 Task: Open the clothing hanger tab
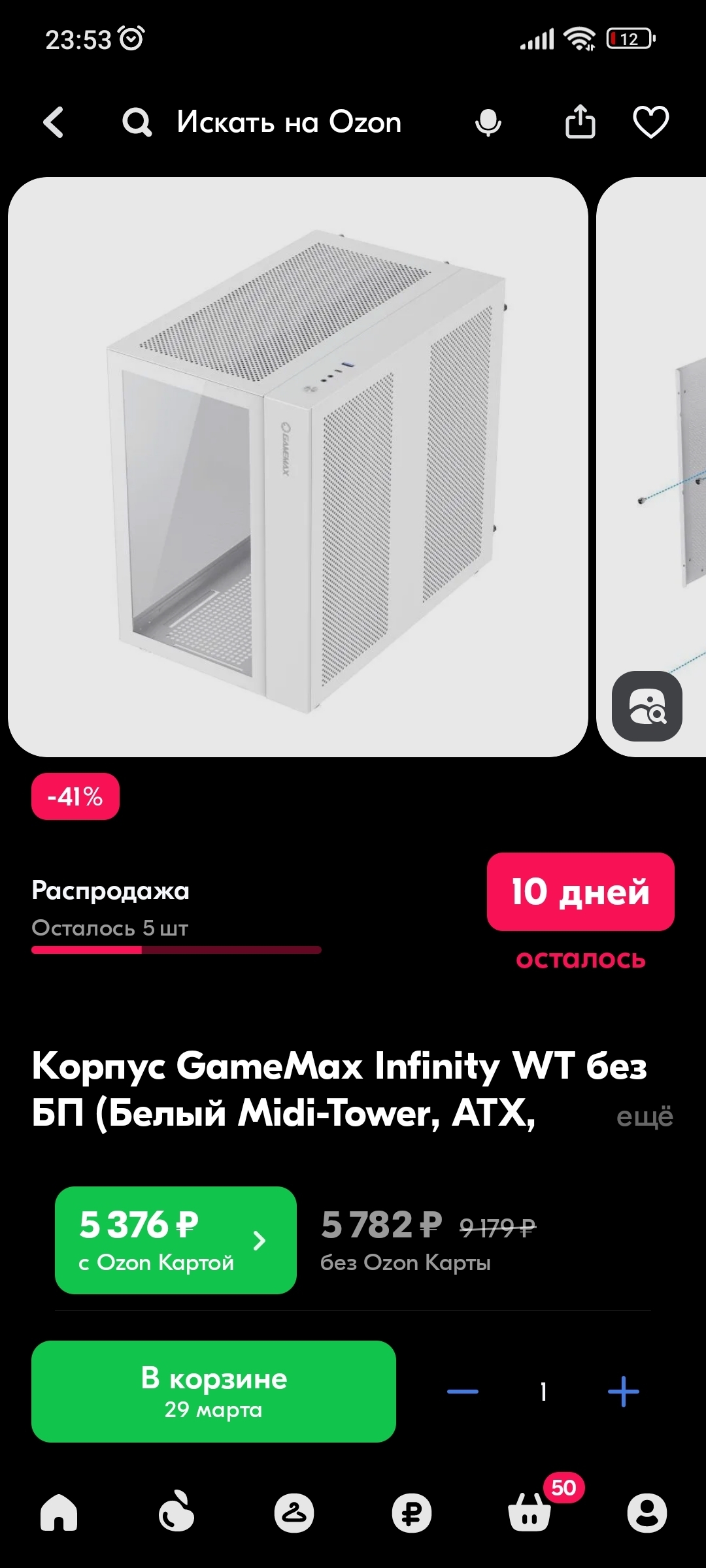click(x=294, y=1513)
